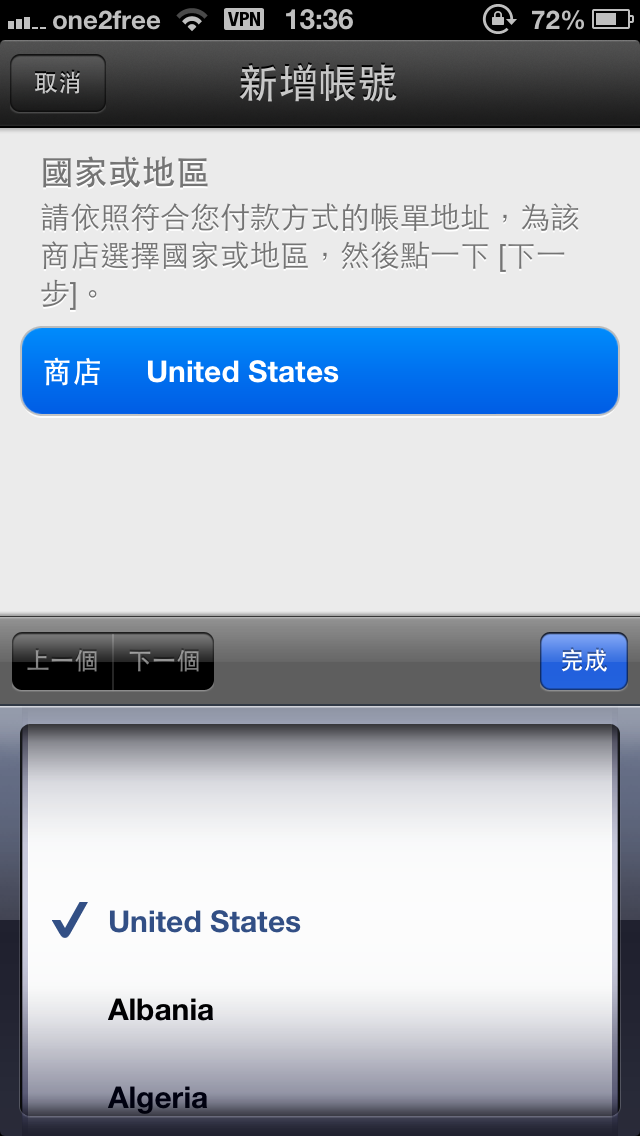The image size is (640, 1136).
Task: Go to previous field with 上一個
Action: (62, 661)
